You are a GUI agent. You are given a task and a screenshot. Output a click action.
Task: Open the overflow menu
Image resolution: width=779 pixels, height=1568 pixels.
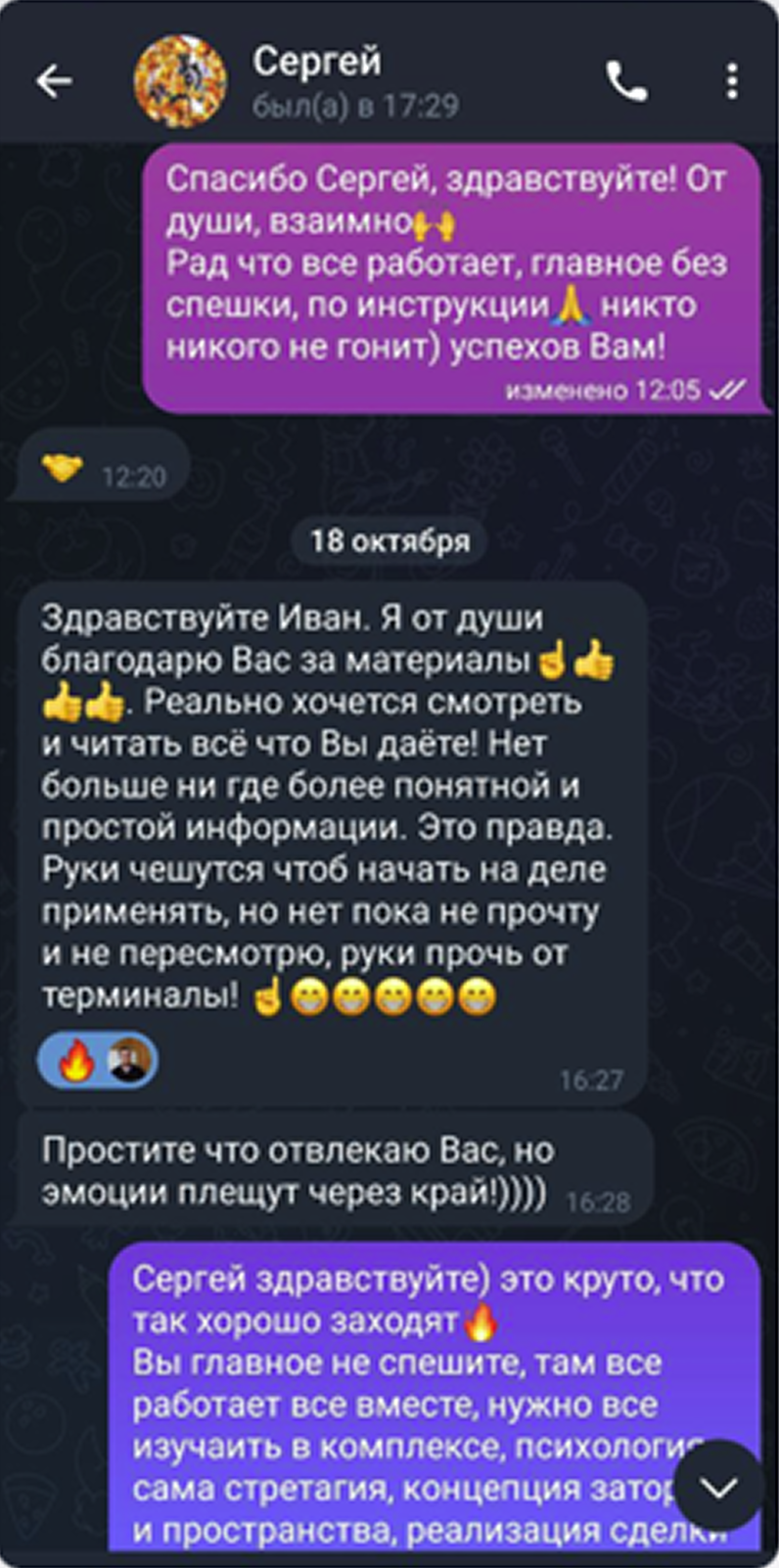coord(732,81)
